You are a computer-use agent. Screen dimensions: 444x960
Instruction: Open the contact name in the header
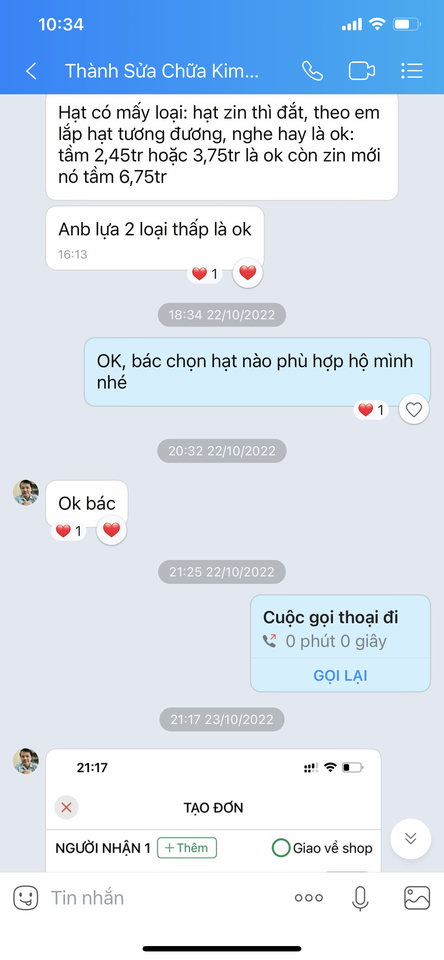(162, 71)
